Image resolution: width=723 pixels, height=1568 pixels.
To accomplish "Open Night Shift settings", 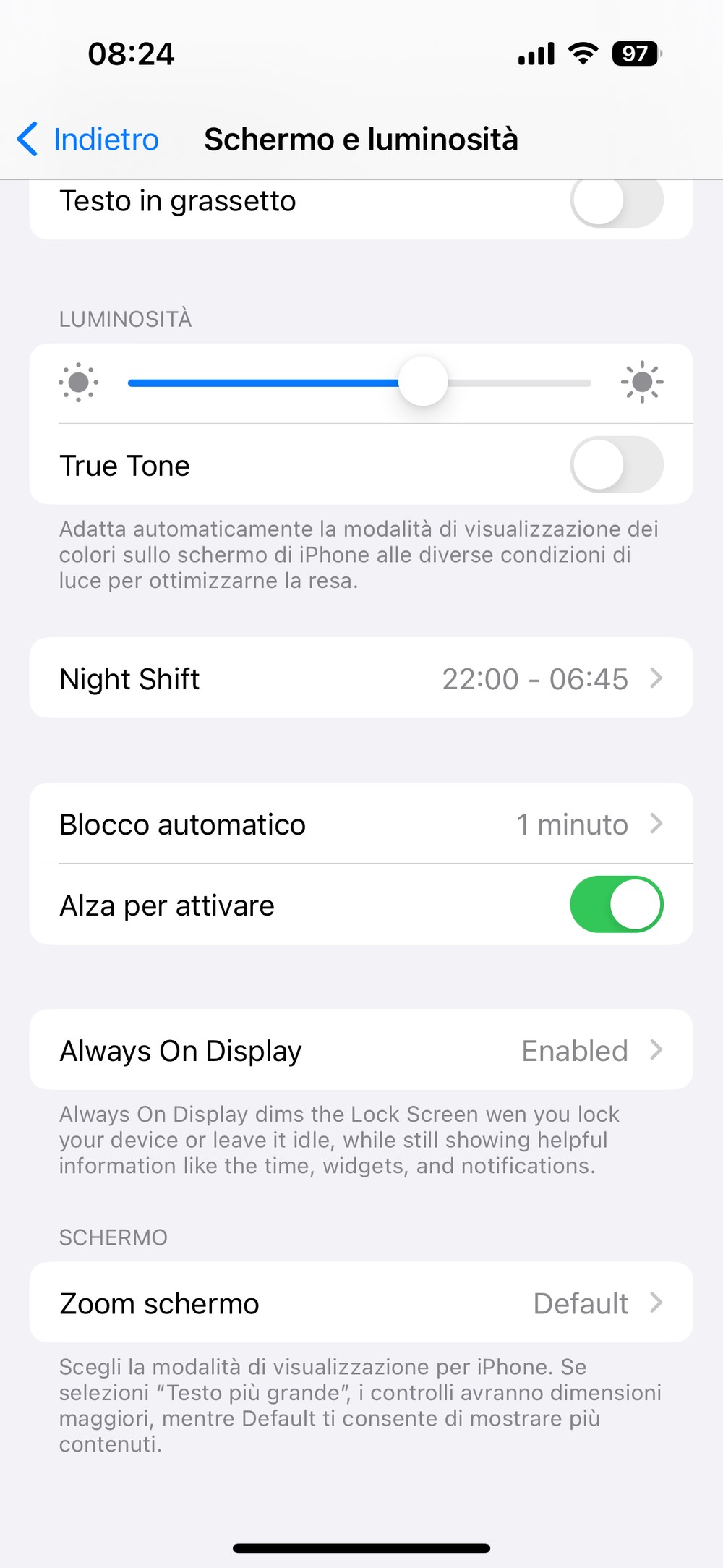I will (361, 678).
